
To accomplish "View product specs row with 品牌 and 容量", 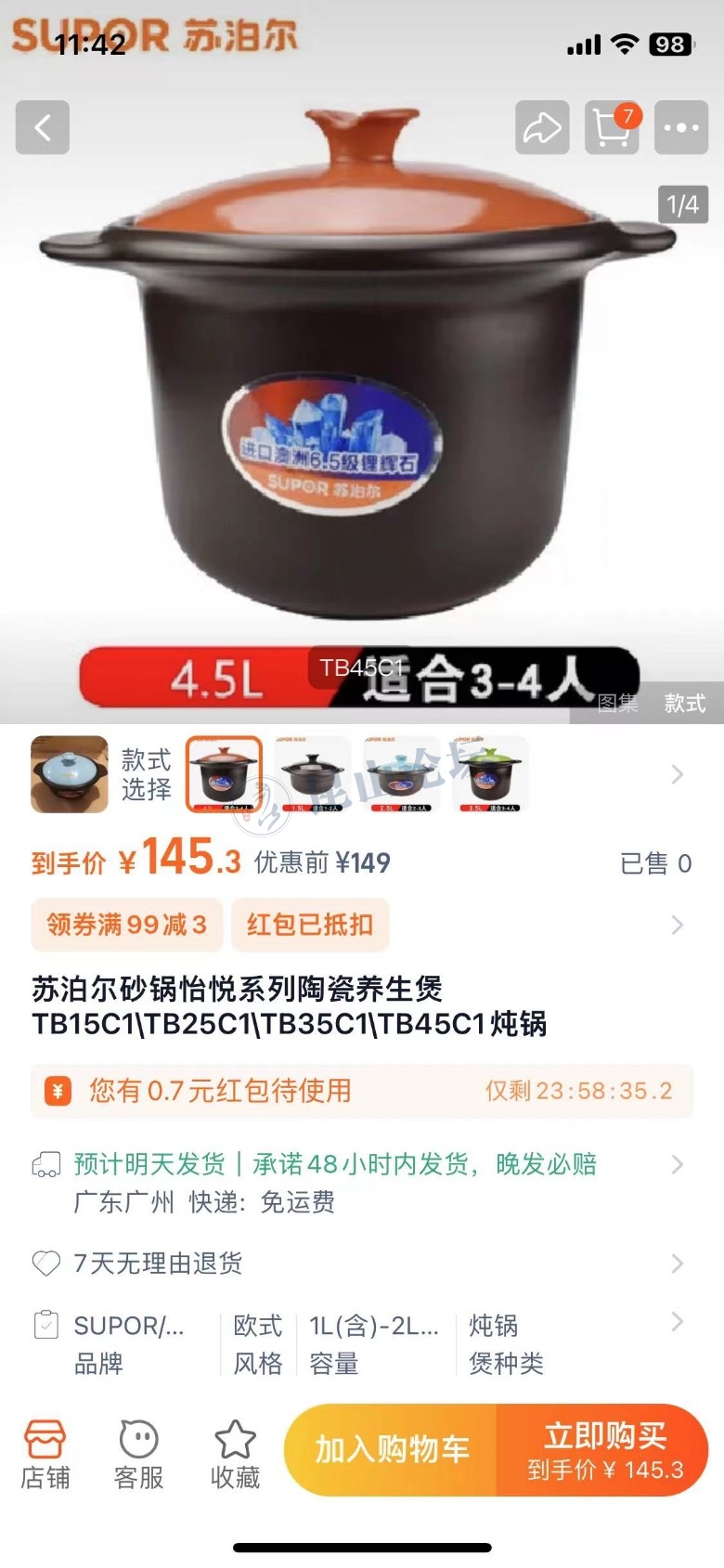I will (x=362, y=1343).
